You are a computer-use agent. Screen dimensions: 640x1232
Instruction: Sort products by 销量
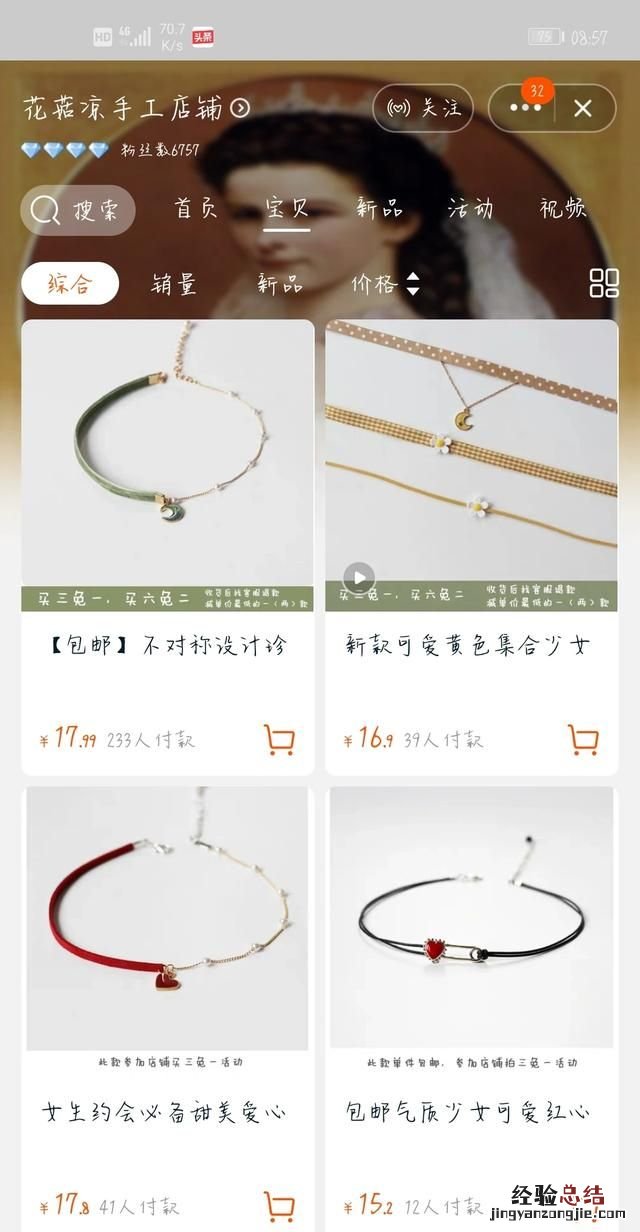[x=174, y=284]
